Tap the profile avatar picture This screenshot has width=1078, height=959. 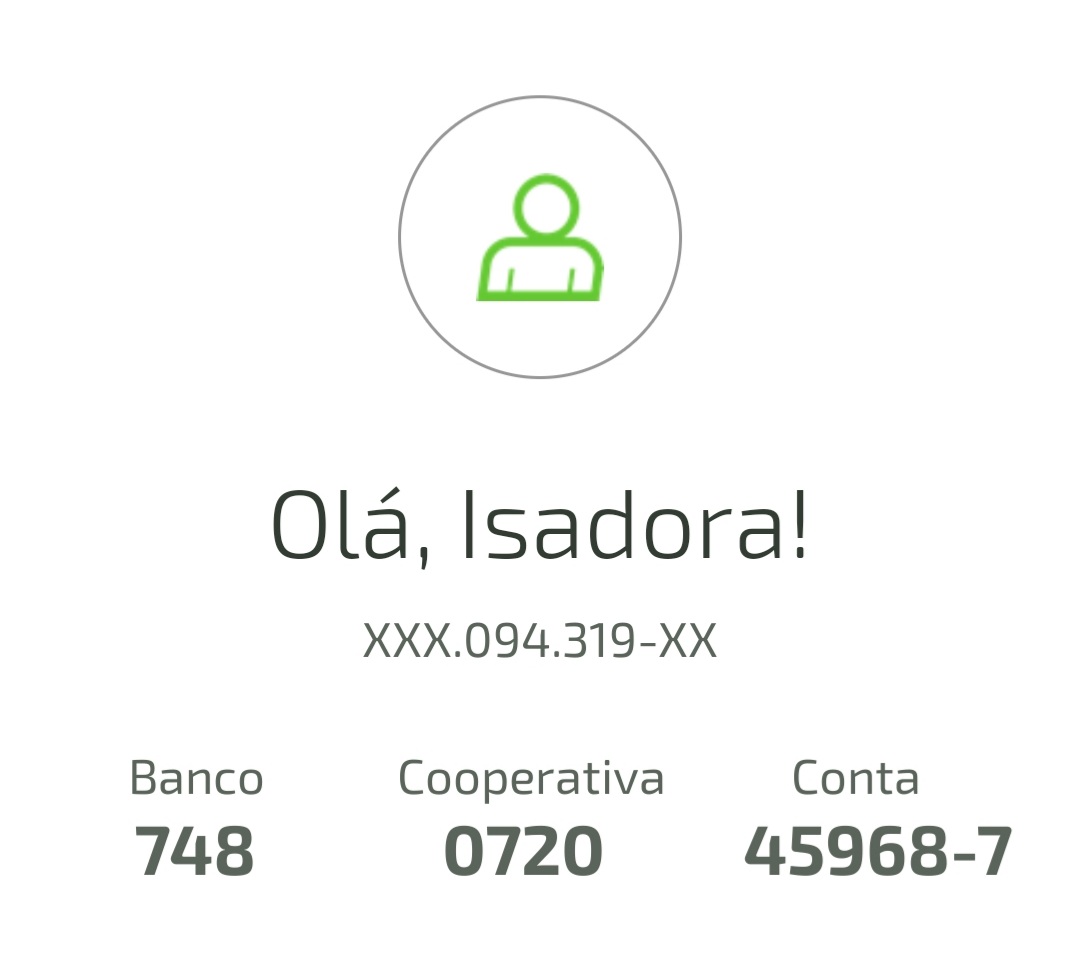pos(540,237)
